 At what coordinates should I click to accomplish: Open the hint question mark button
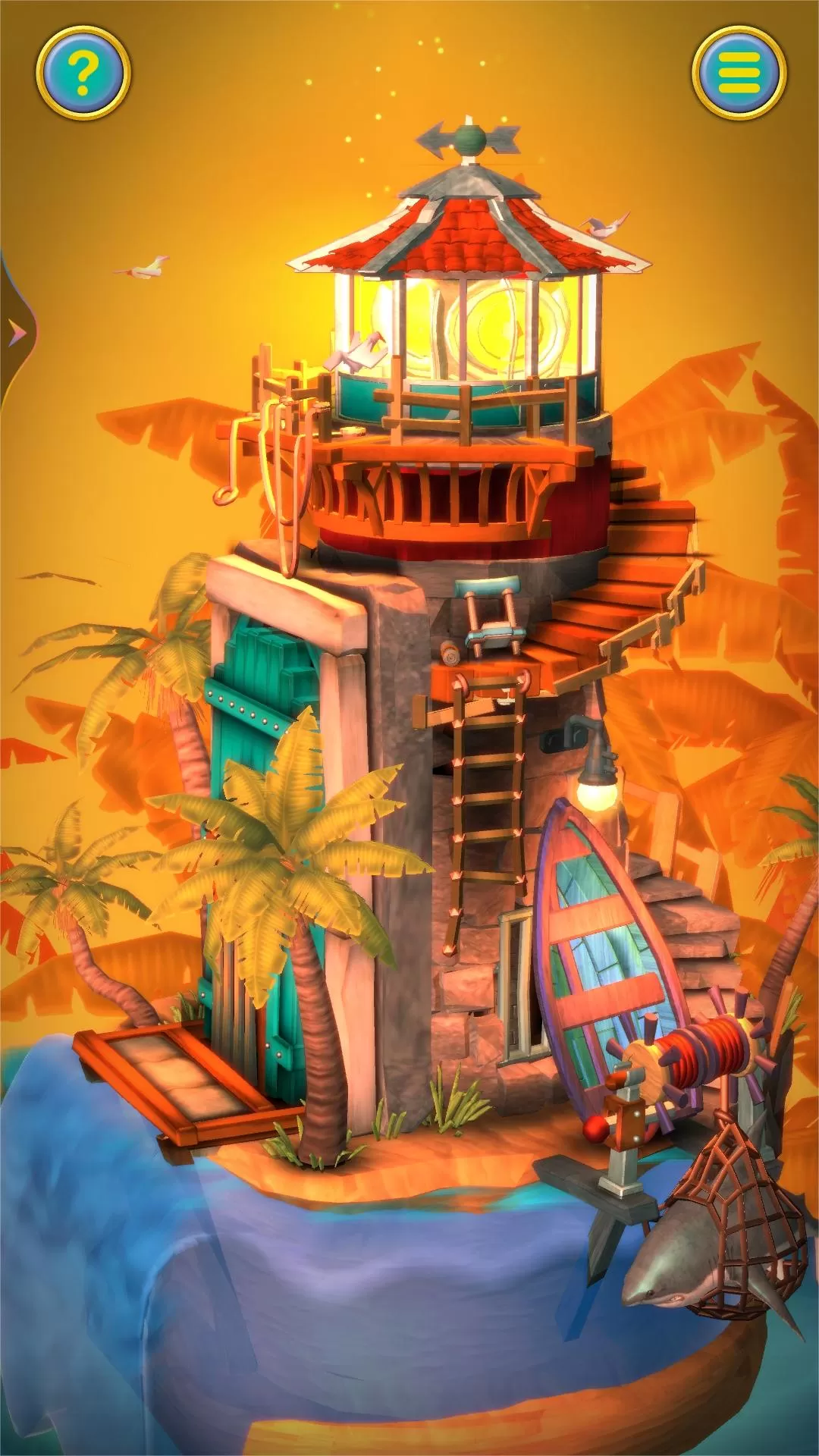[x=83, y=73]
